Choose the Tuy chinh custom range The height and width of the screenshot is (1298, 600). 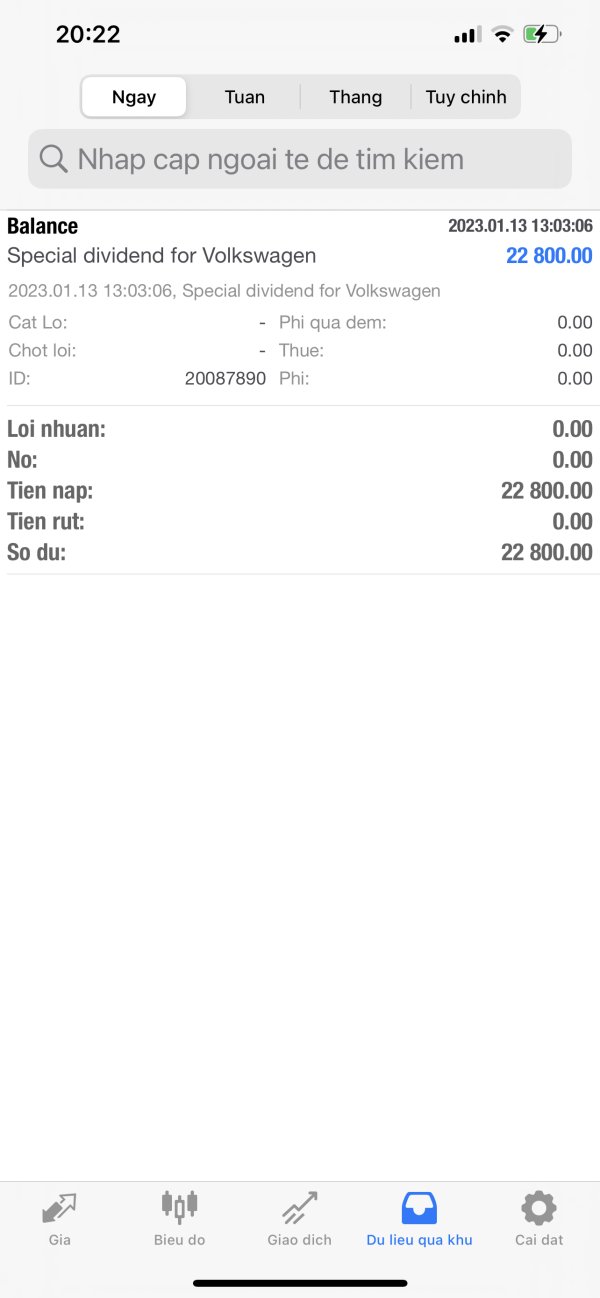(466, 97)
